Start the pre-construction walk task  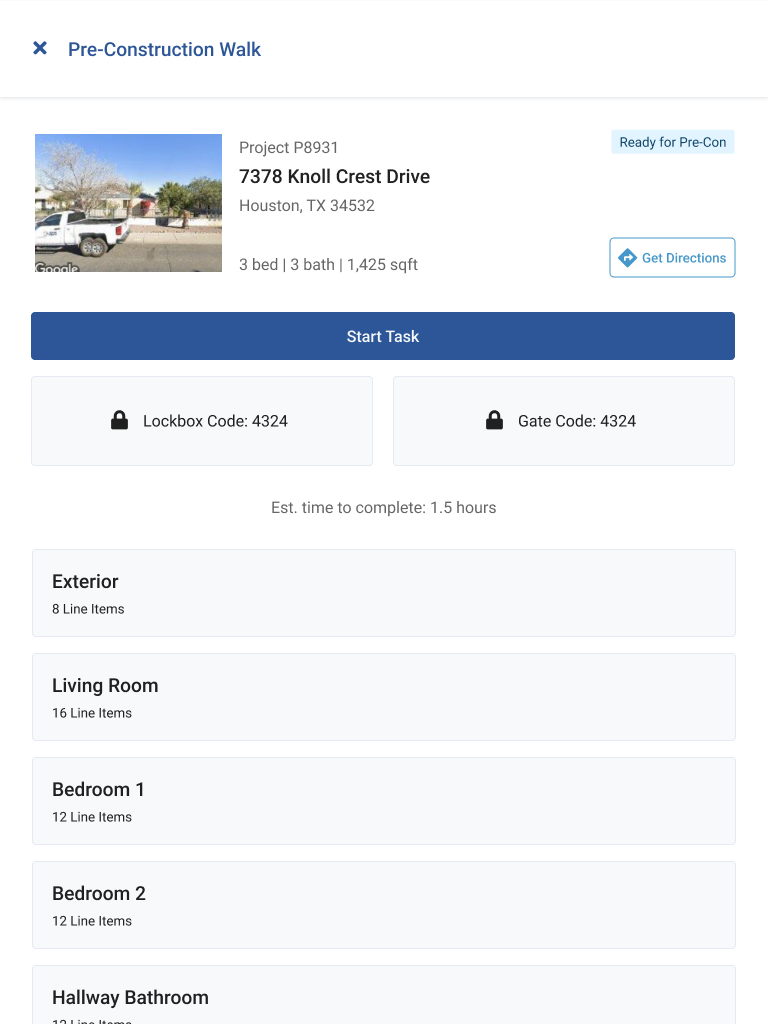coord(383,336)
